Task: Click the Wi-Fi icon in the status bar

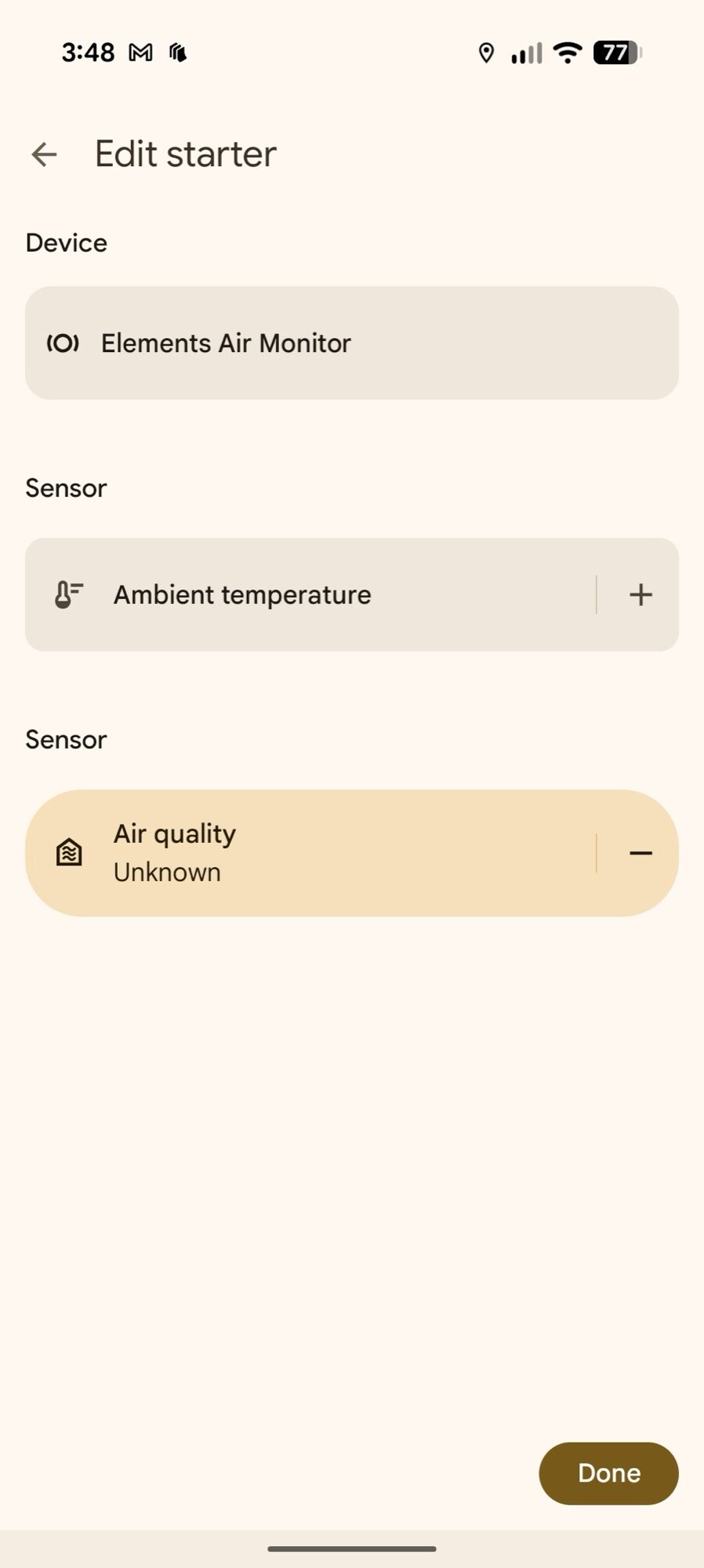Action: click(x=566, y=53)
